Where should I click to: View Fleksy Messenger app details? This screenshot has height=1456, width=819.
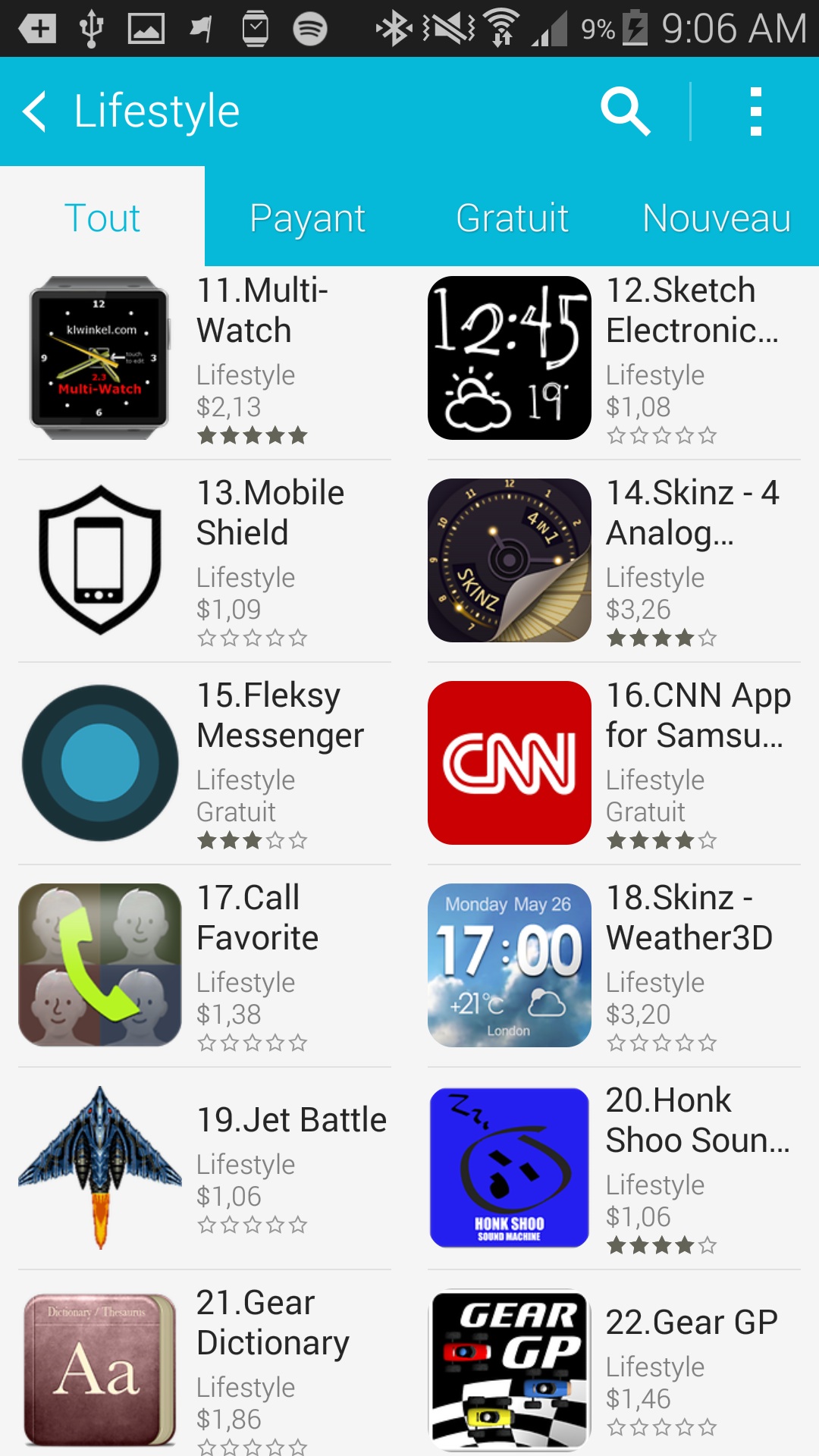pos(205,764)
